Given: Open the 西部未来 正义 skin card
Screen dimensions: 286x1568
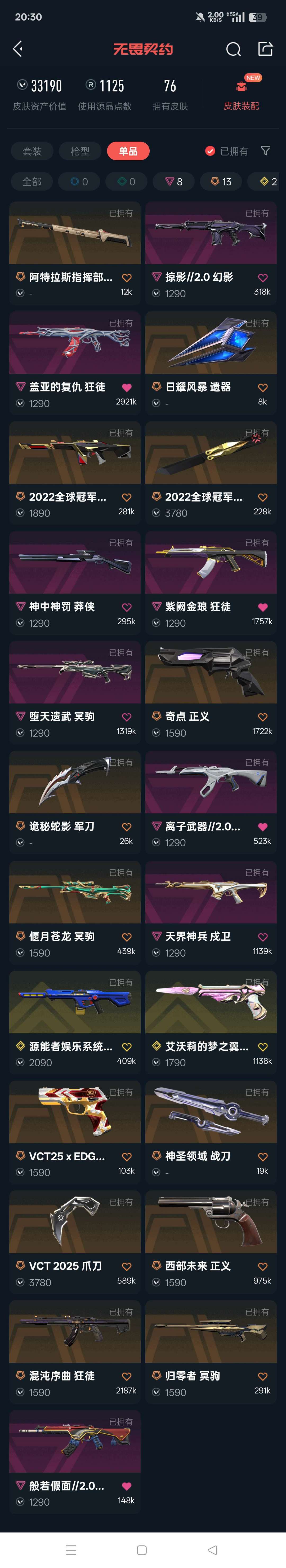Looking at the screenshot, I should click(x=211, y=1241).
